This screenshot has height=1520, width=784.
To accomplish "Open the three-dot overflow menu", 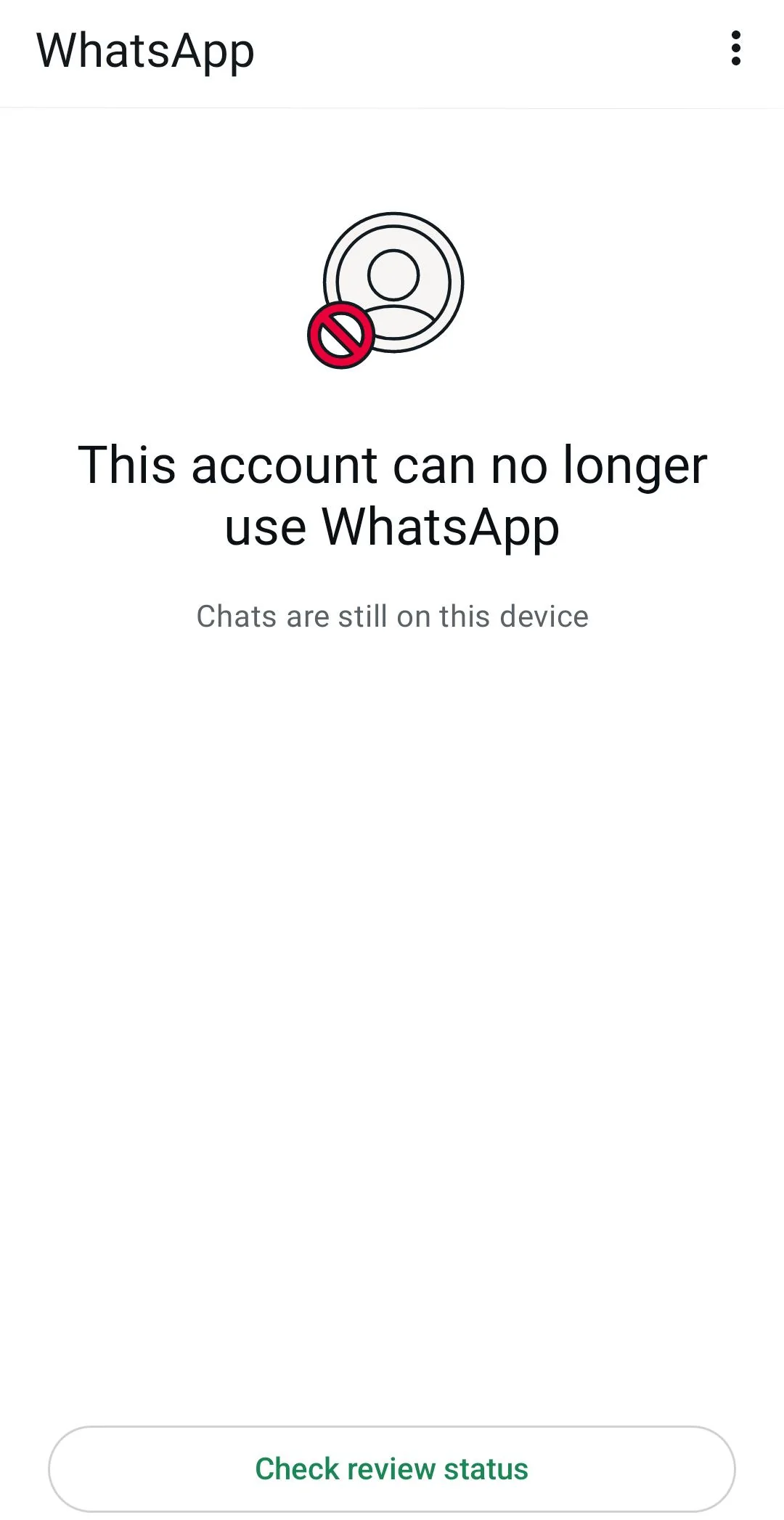I will [x=735, y=49].
